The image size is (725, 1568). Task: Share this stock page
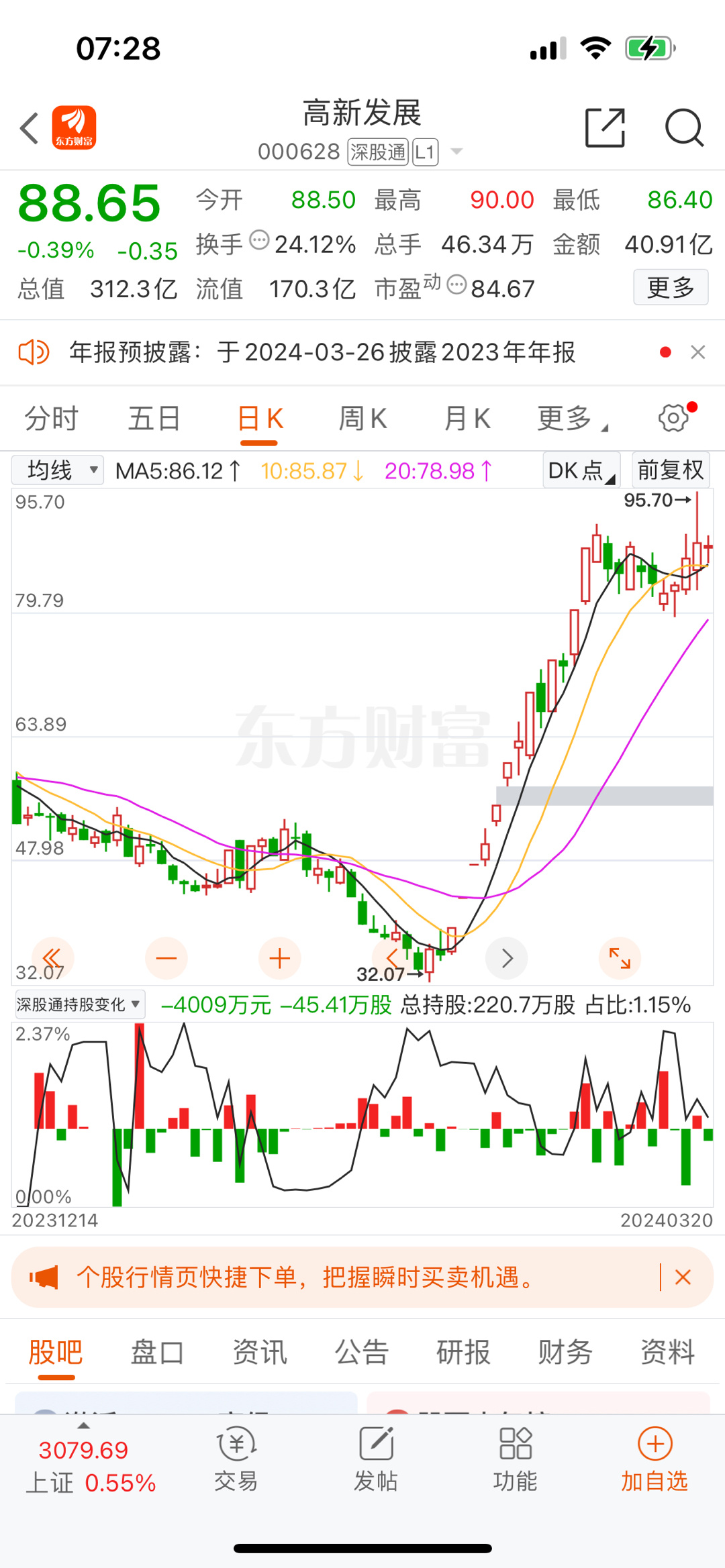click(x=605, y=127)
